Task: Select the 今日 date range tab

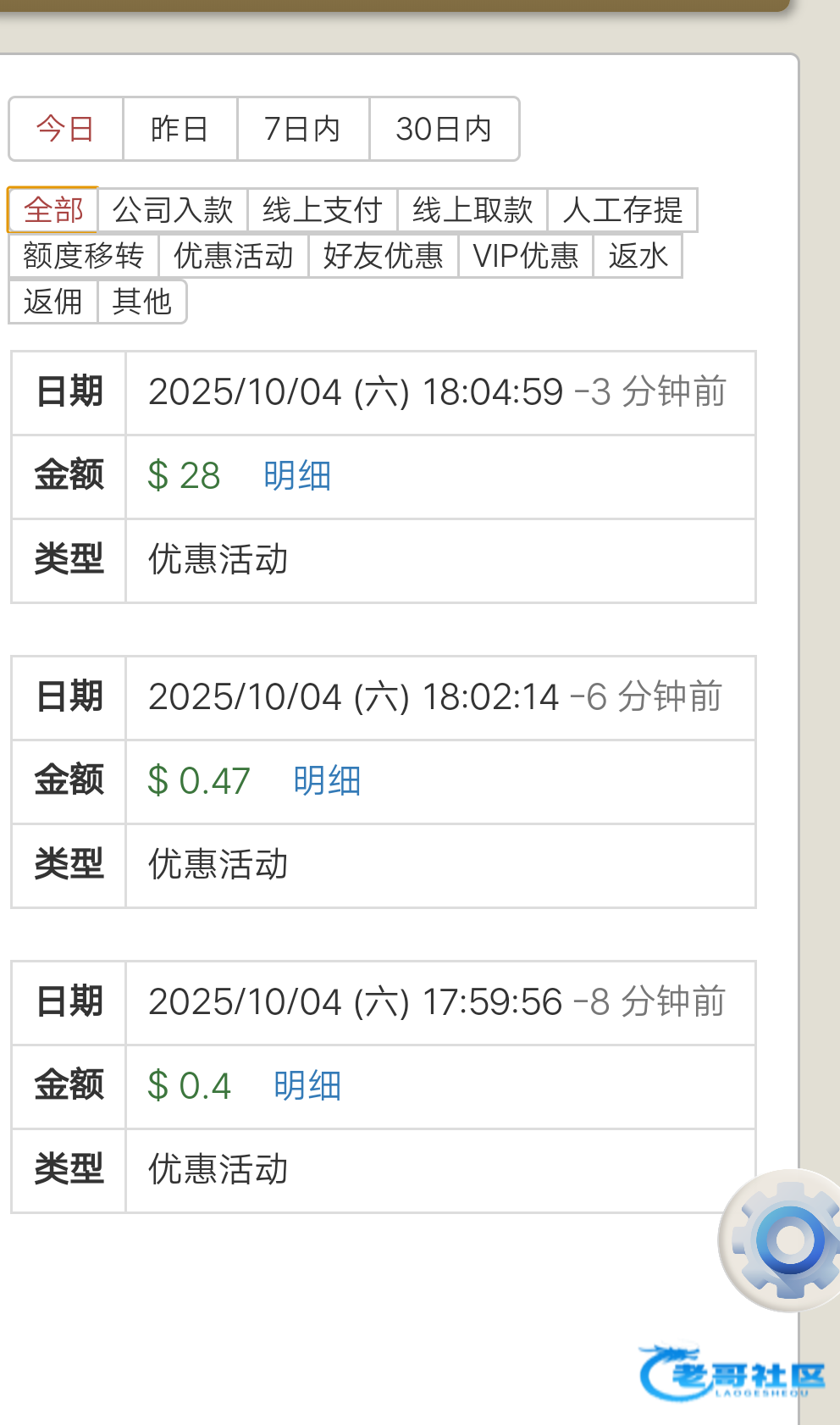Action: pos(66,129)
